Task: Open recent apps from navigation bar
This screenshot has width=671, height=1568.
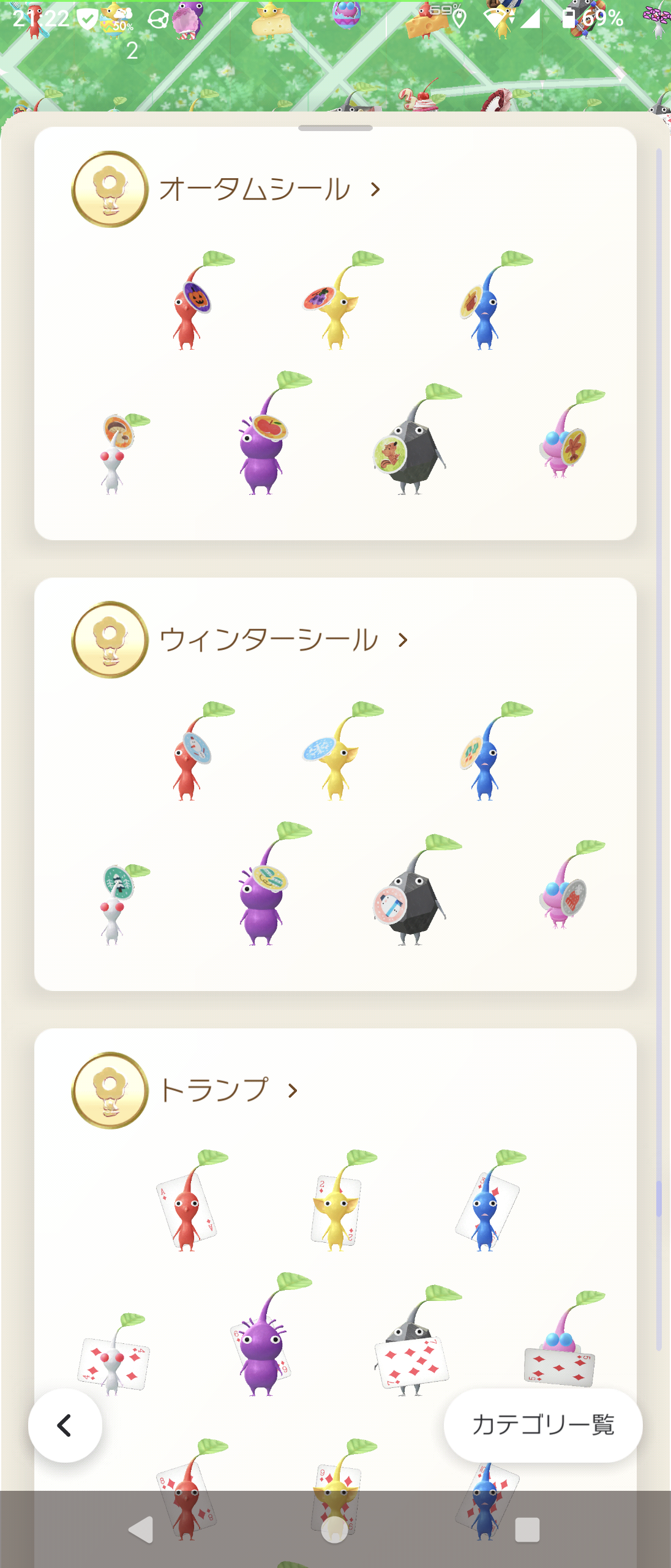Action: [527, 1529]
